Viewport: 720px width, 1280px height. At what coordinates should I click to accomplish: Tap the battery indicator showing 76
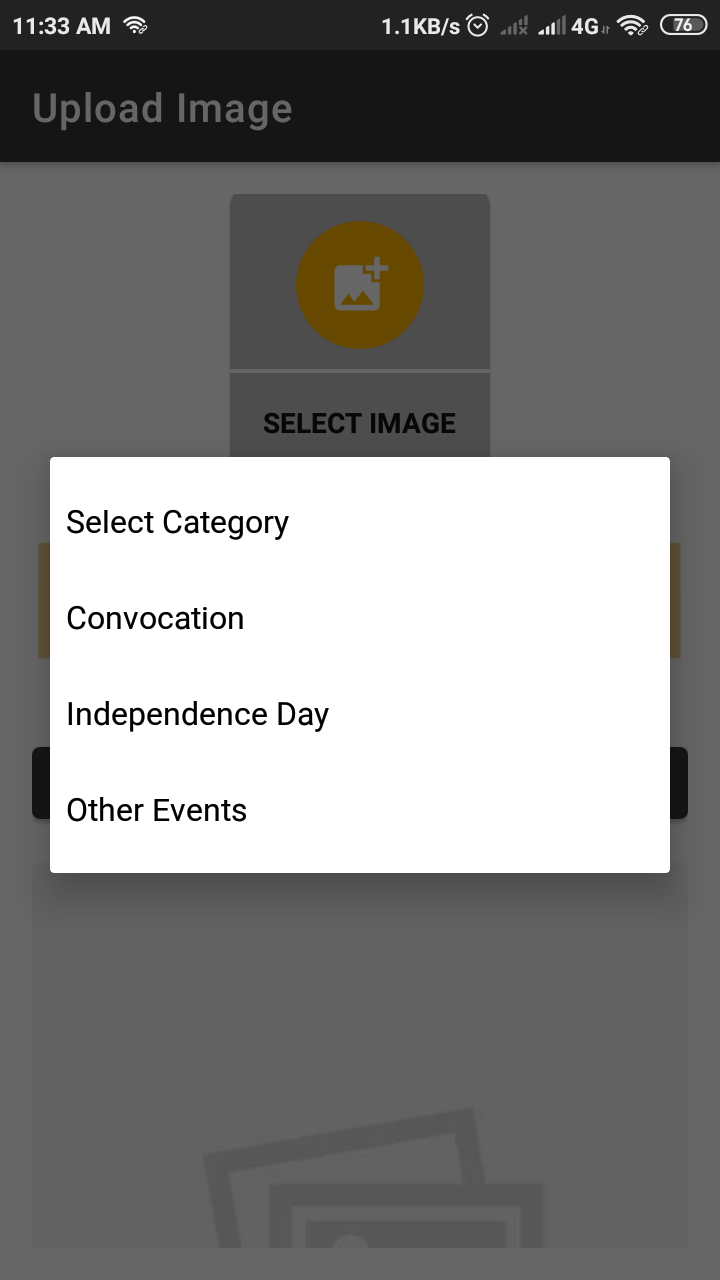tap(684, 24)
